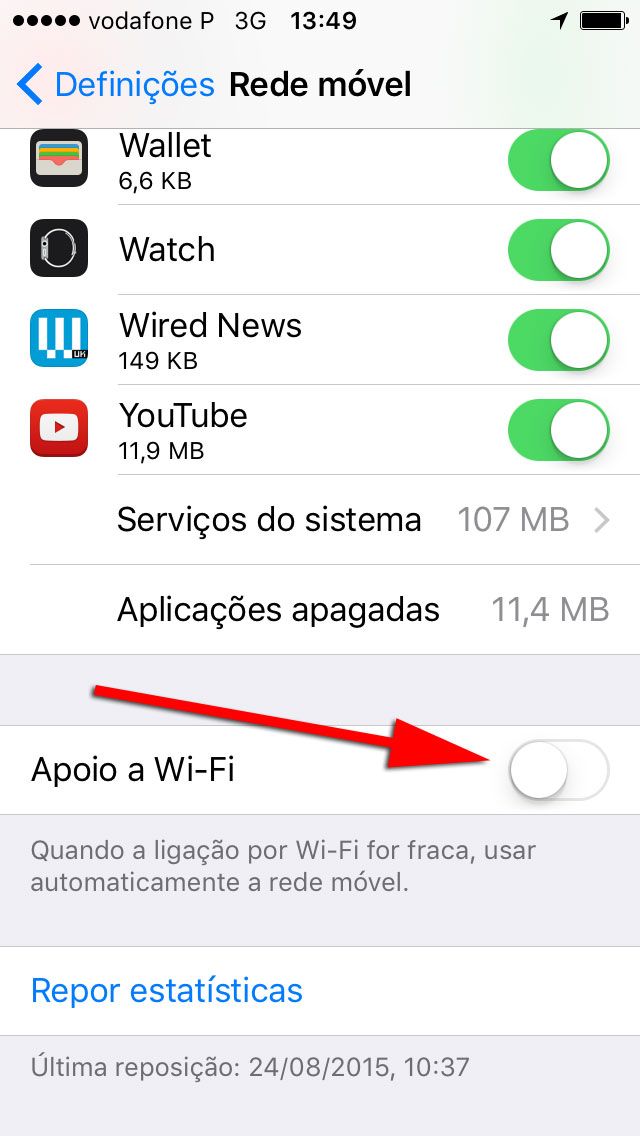640x1136 pixels.
Task: Go back to Definições
Action: [x=115, y=85]
